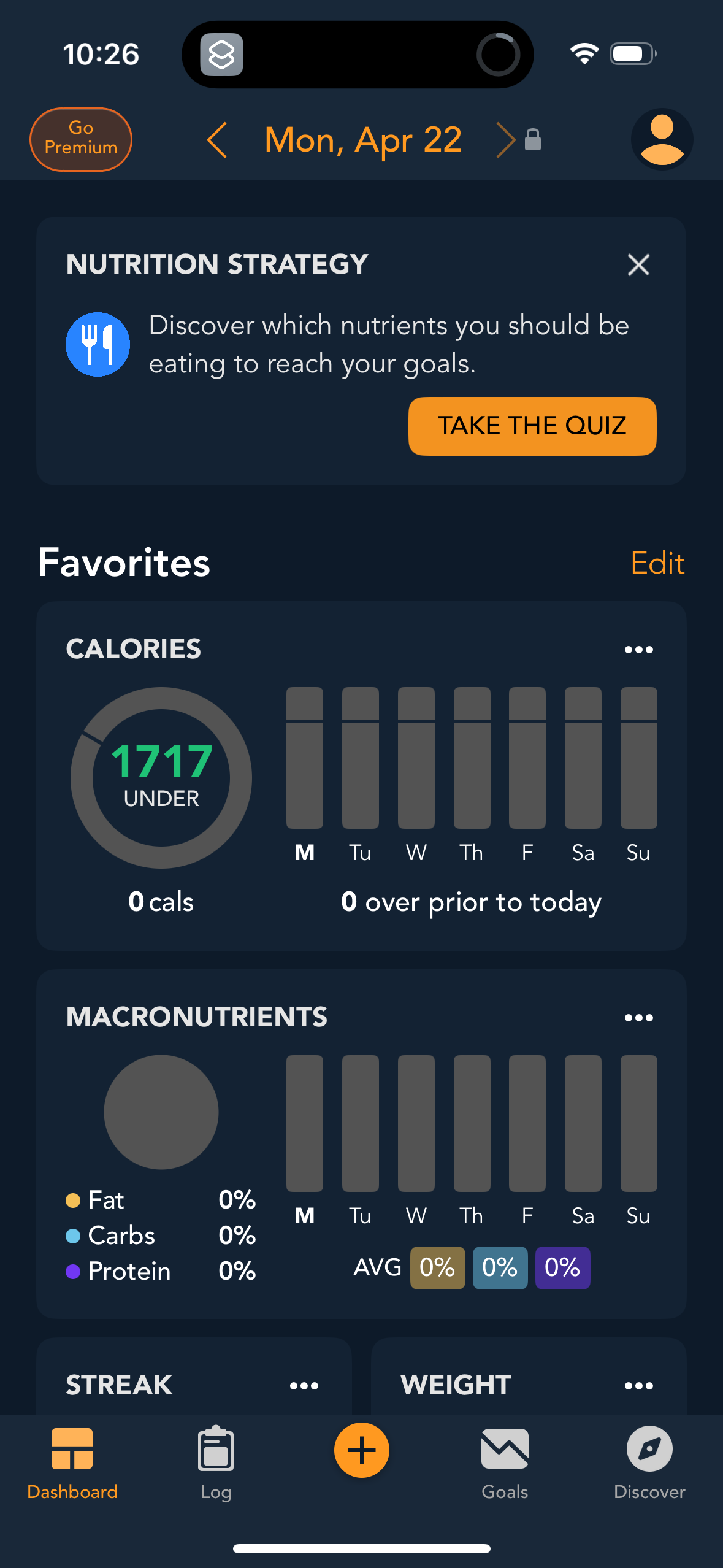Go to the previous day with the chevron

[218, 139]
